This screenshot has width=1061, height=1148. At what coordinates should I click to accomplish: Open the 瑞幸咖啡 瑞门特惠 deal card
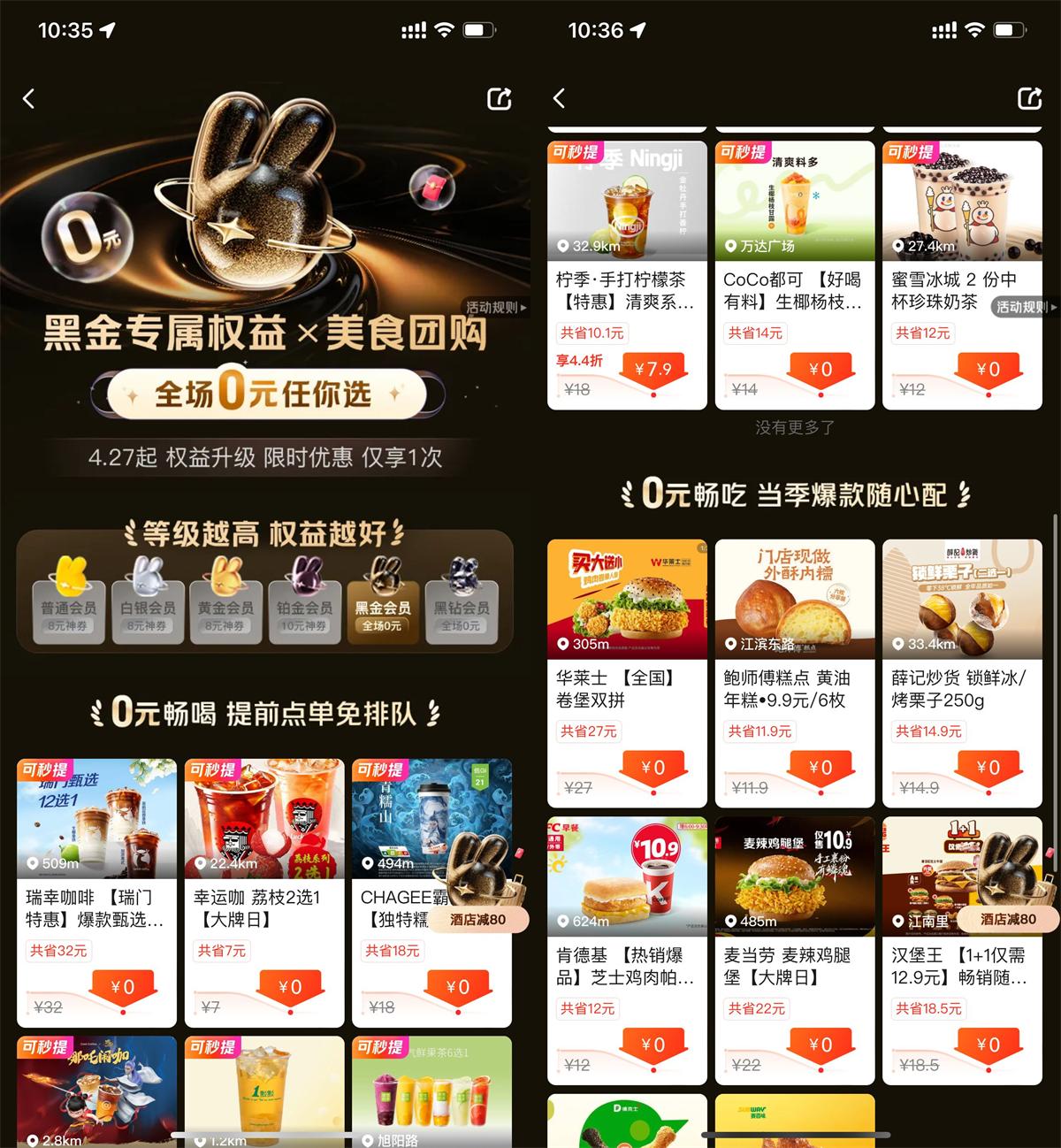95,893
